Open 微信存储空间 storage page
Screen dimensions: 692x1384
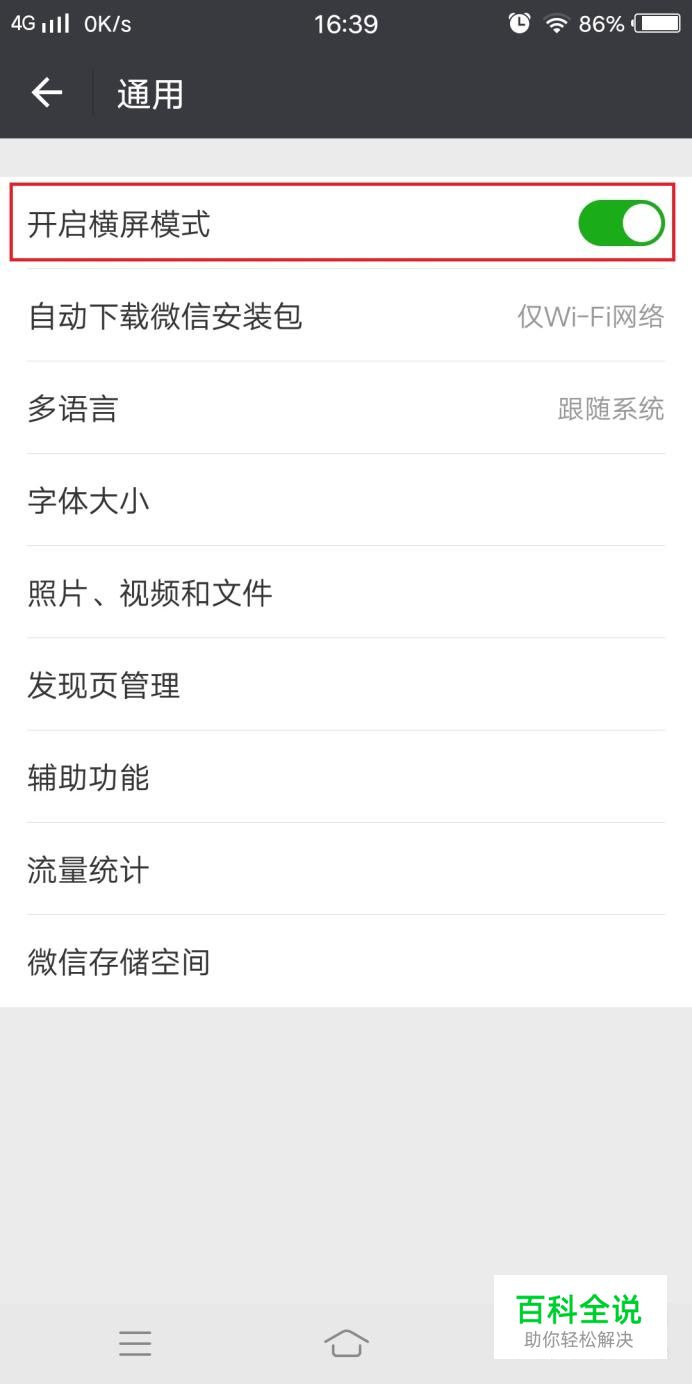click(346, 962)
